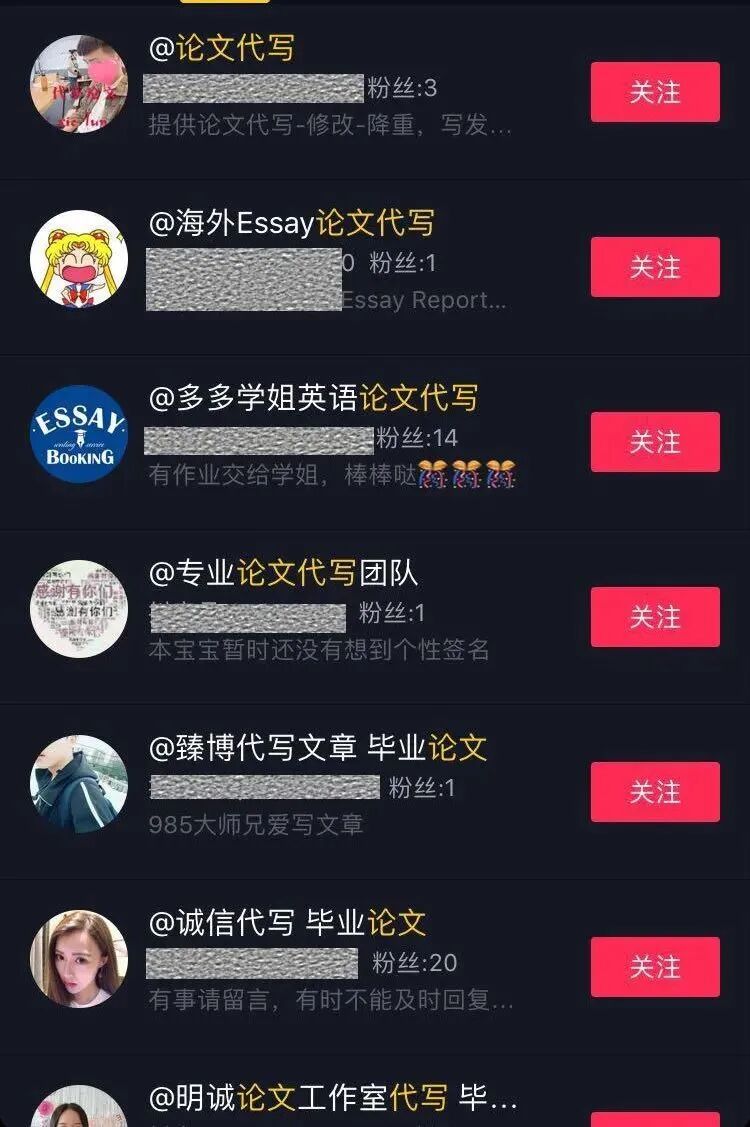Follow the account @海外Essay论文代写
The image size is (750, 1127).
coord(655,267)
